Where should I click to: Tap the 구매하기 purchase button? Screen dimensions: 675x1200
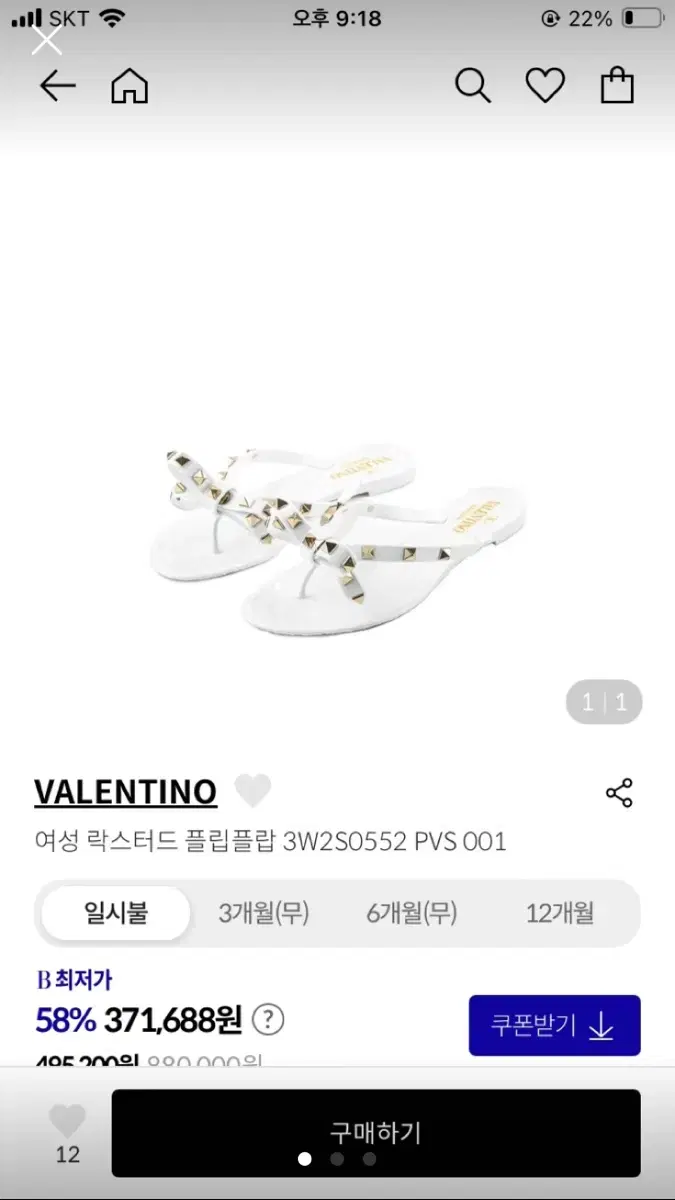[x=376, y=1133]
